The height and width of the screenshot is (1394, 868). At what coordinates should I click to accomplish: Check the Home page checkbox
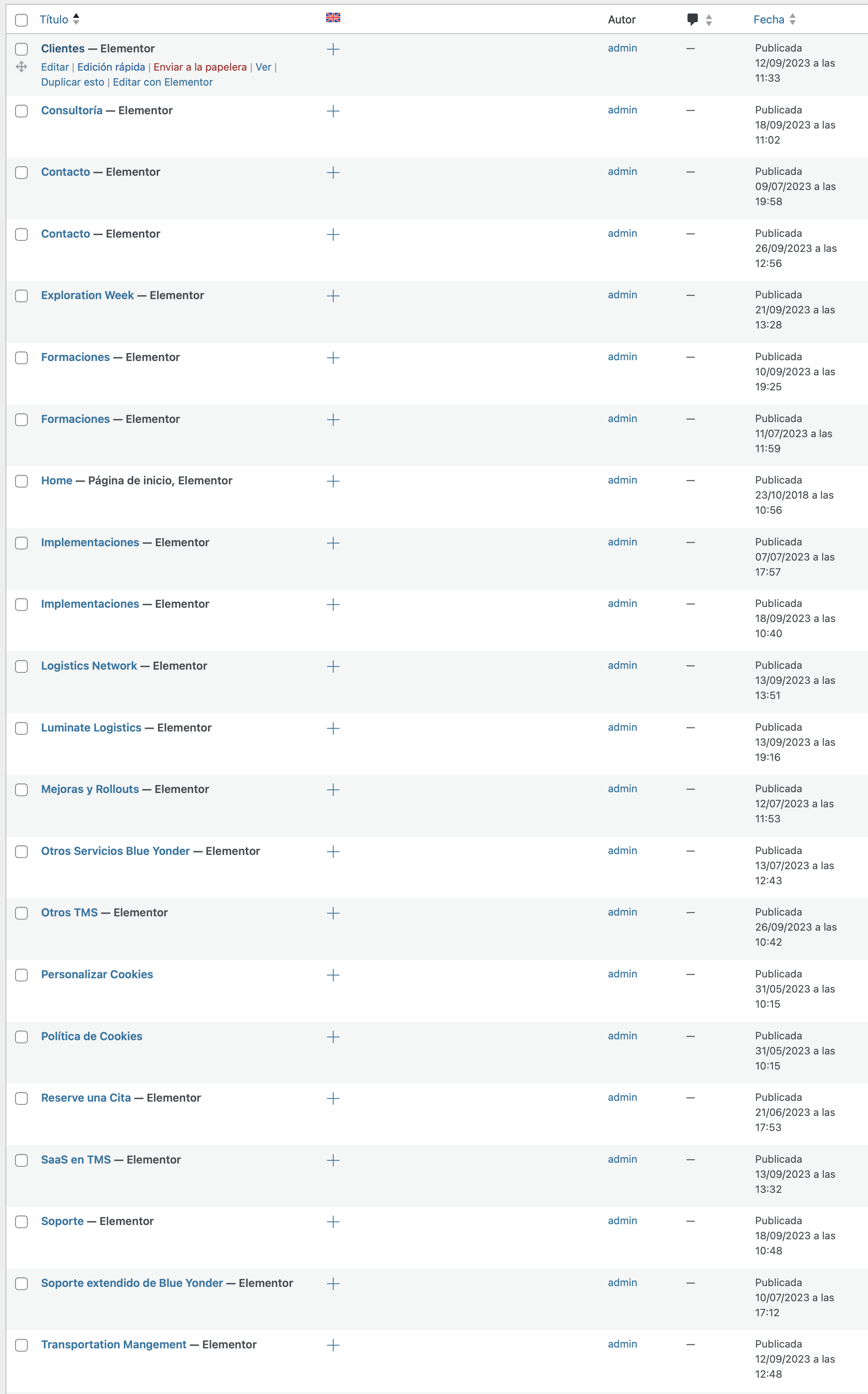tap(21, 481)
